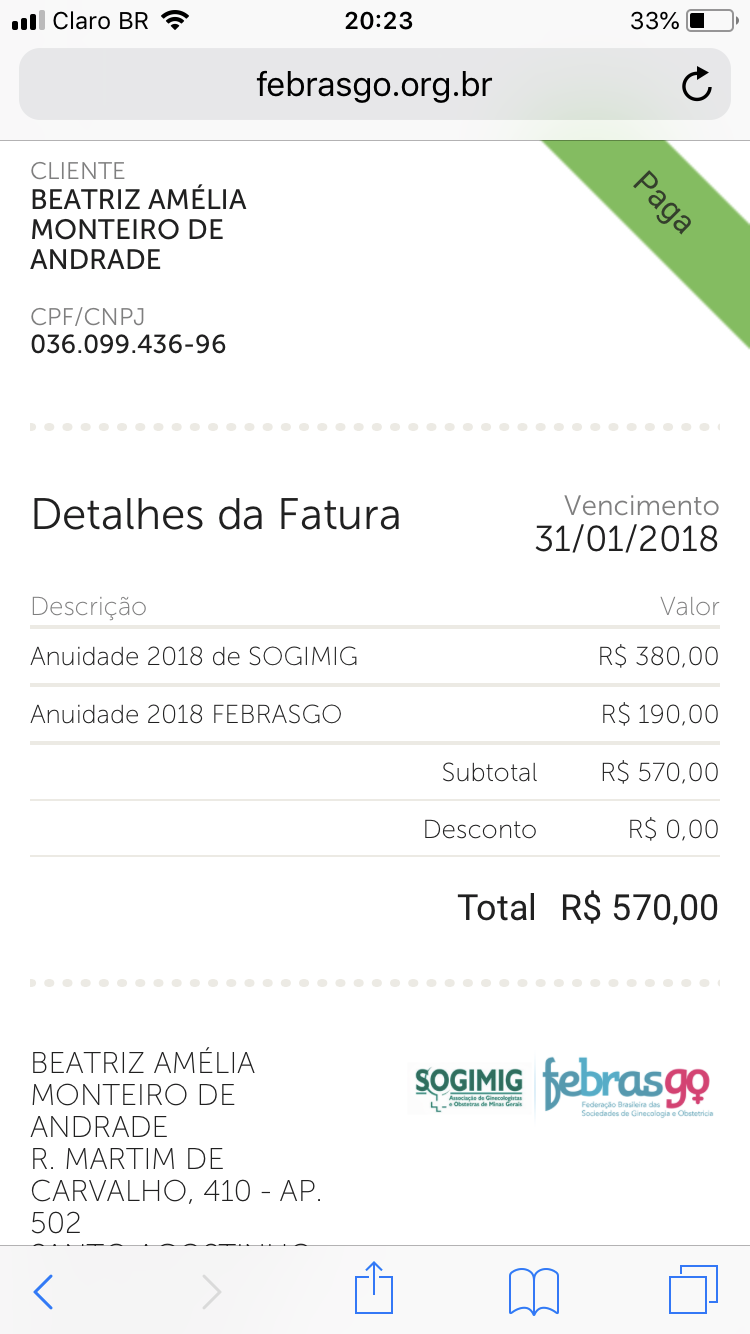Open Safari bookmarks
Viewport: 750px width, 1334px height.
point(533,1291)
